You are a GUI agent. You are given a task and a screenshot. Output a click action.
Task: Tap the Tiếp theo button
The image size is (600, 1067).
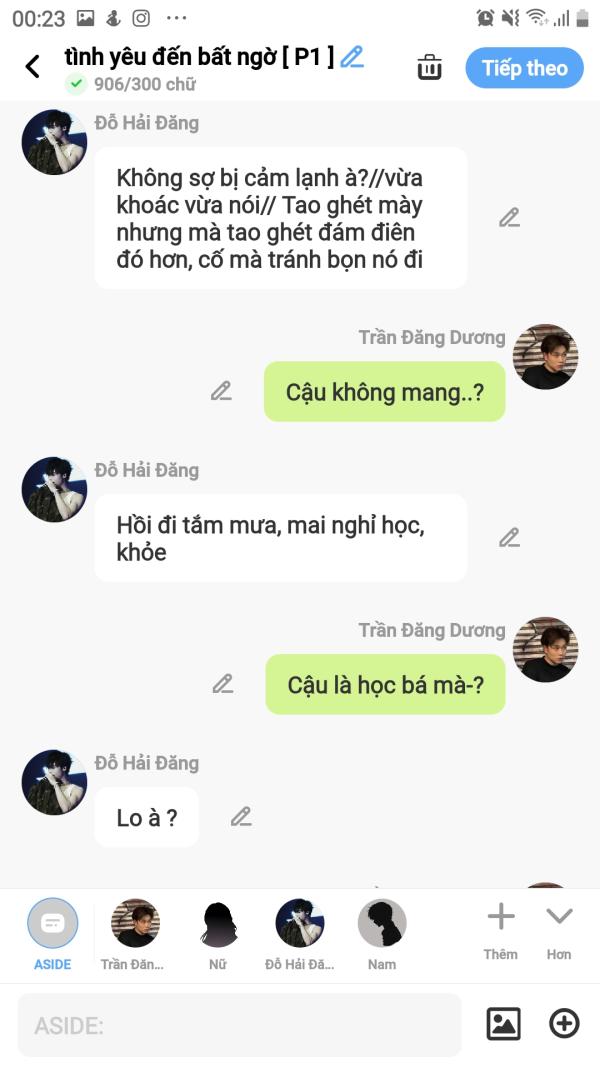tap(524, 67)
